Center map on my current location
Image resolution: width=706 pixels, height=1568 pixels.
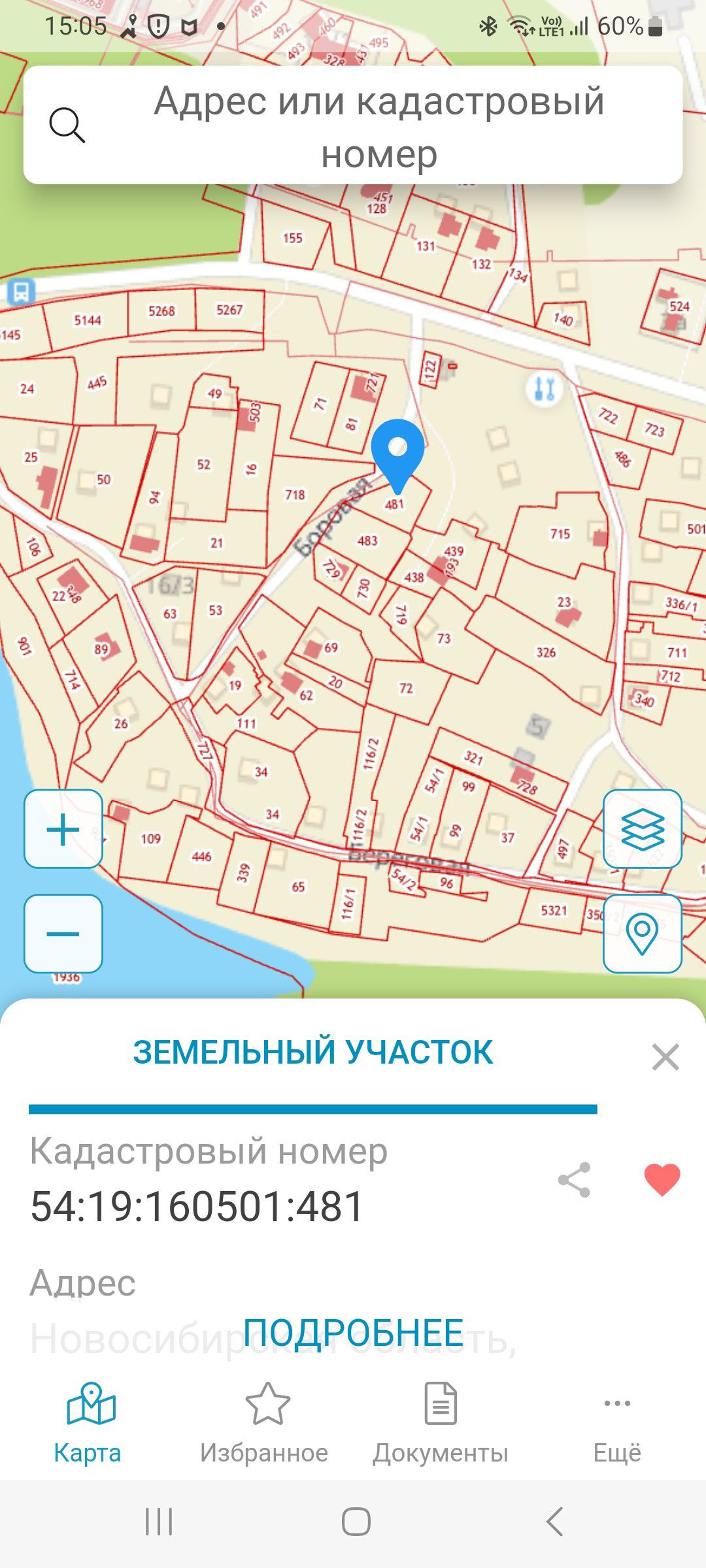(x=642, y=934)
